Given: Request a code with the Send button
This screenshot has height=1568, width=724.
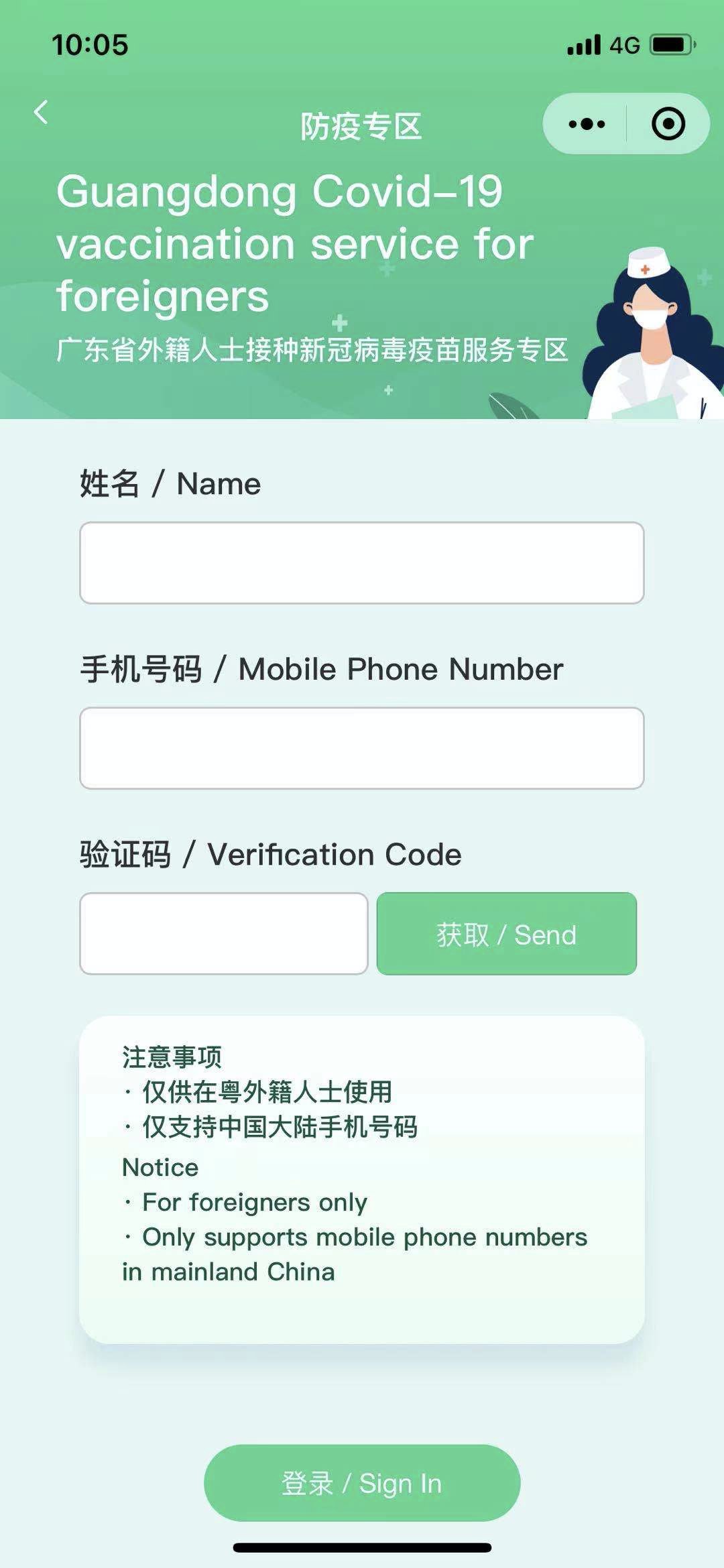Looking at the screenshot, I should tap(506, 933).
